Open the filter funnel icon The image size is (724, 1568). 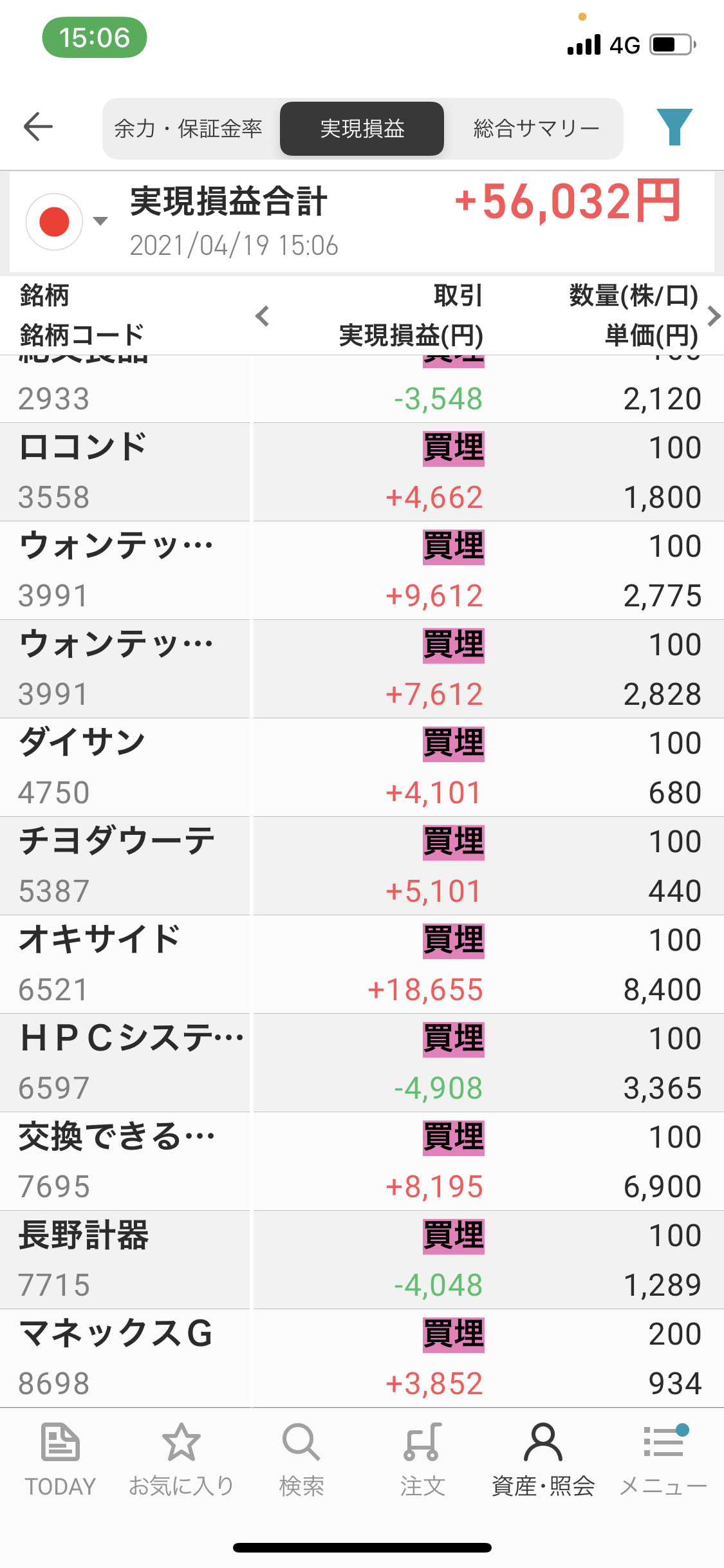click(674, 127)
